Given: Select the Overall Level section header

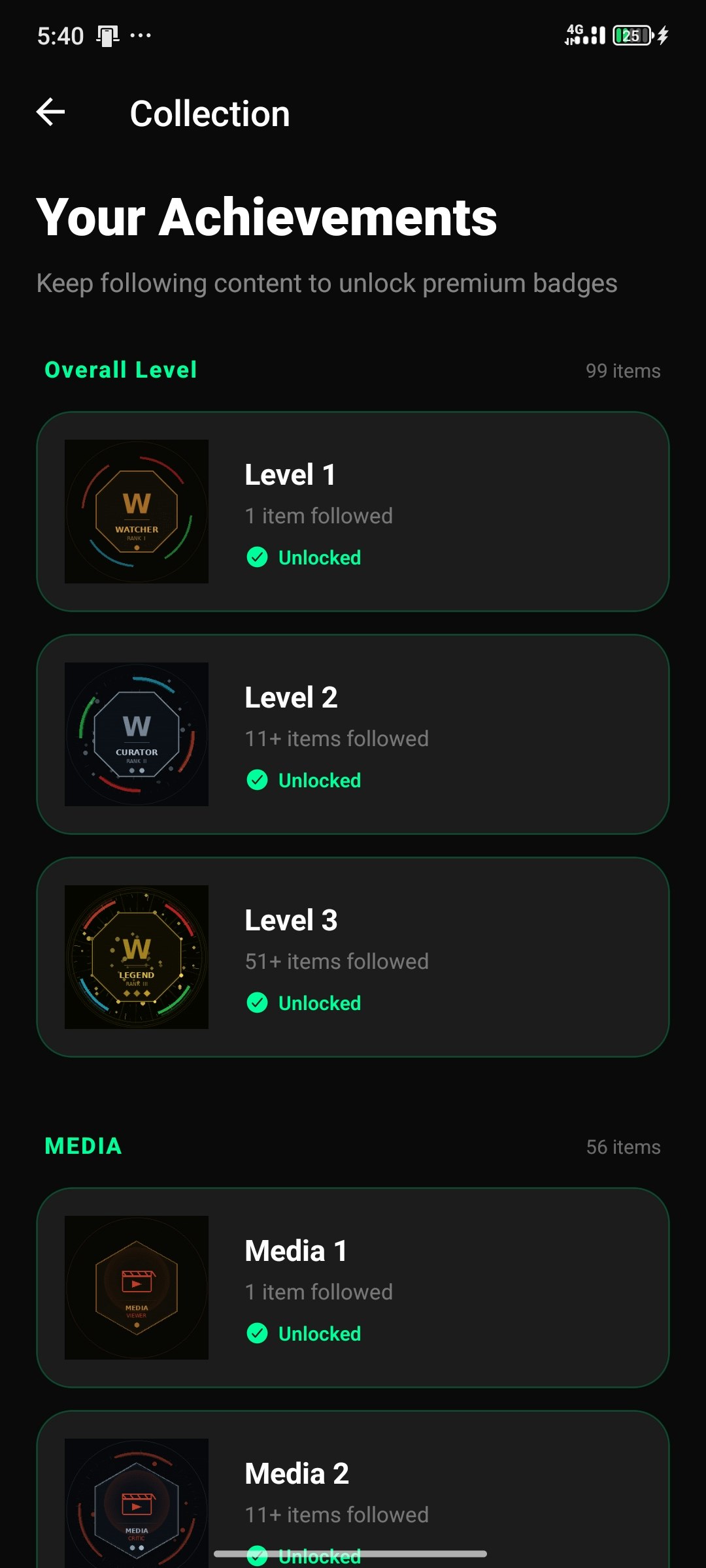Looking at the screenshot, I should (x=120, y=370).
